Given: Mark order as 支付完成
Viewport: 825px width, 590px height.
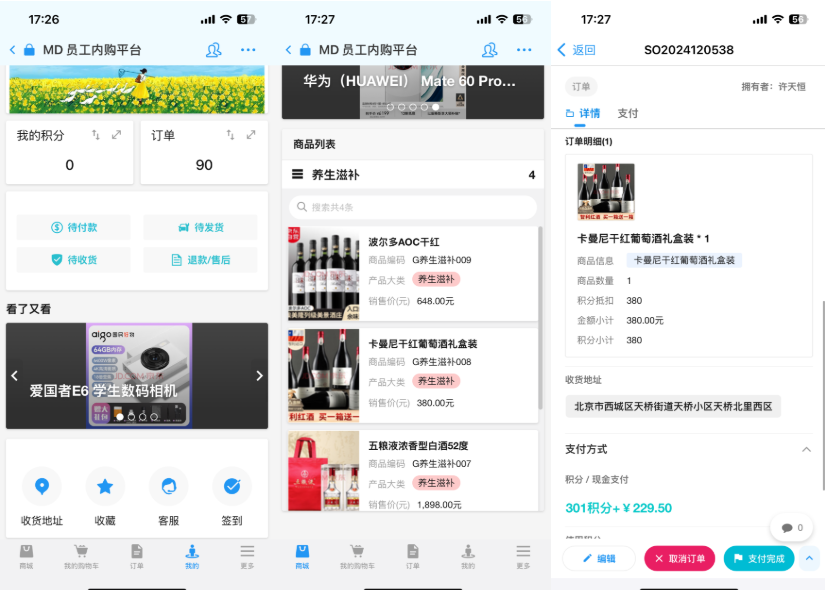Looking at the screenshot, I should point(759,559).
